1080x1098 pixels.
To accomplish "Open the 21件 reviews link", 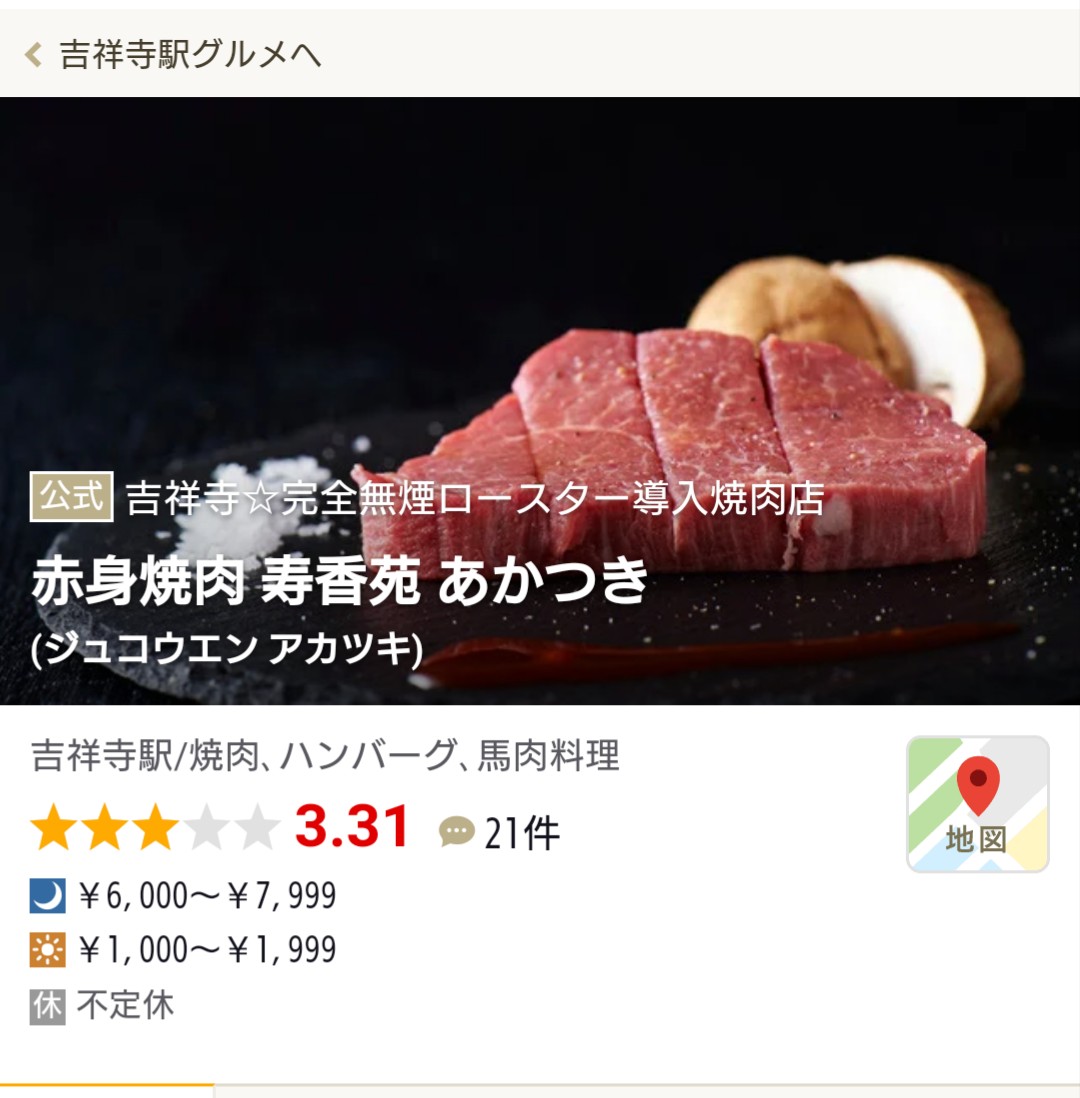I will [500, 831].
